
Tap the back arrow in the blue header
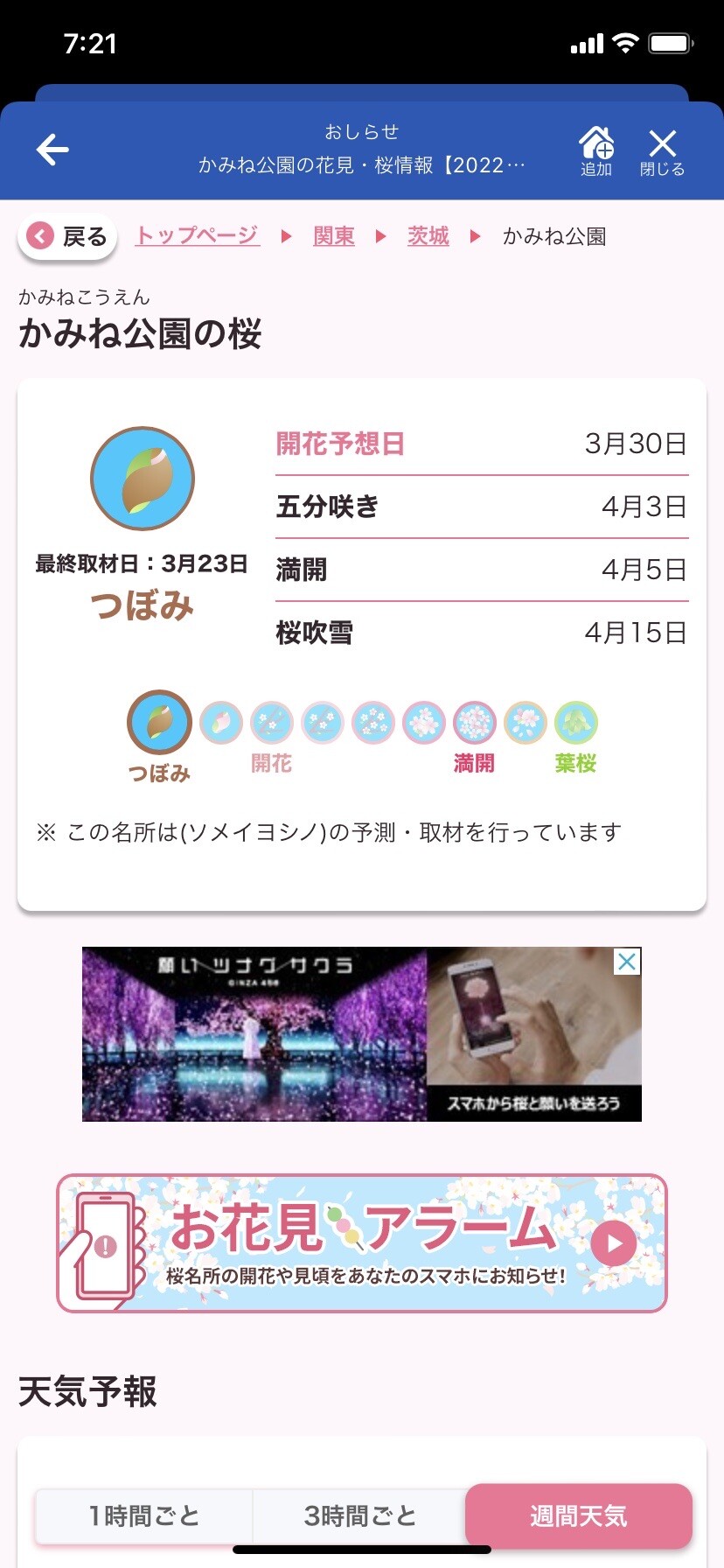point(52,149)
